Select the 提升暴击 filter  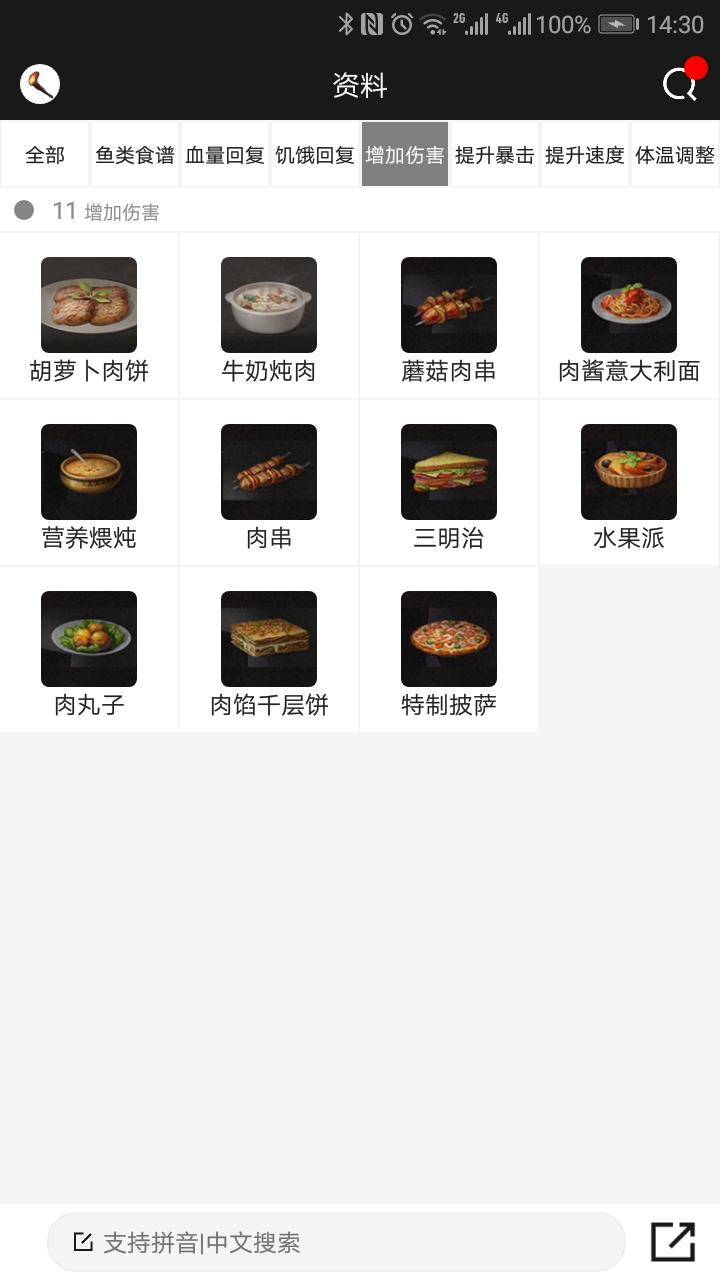(494, 154)
